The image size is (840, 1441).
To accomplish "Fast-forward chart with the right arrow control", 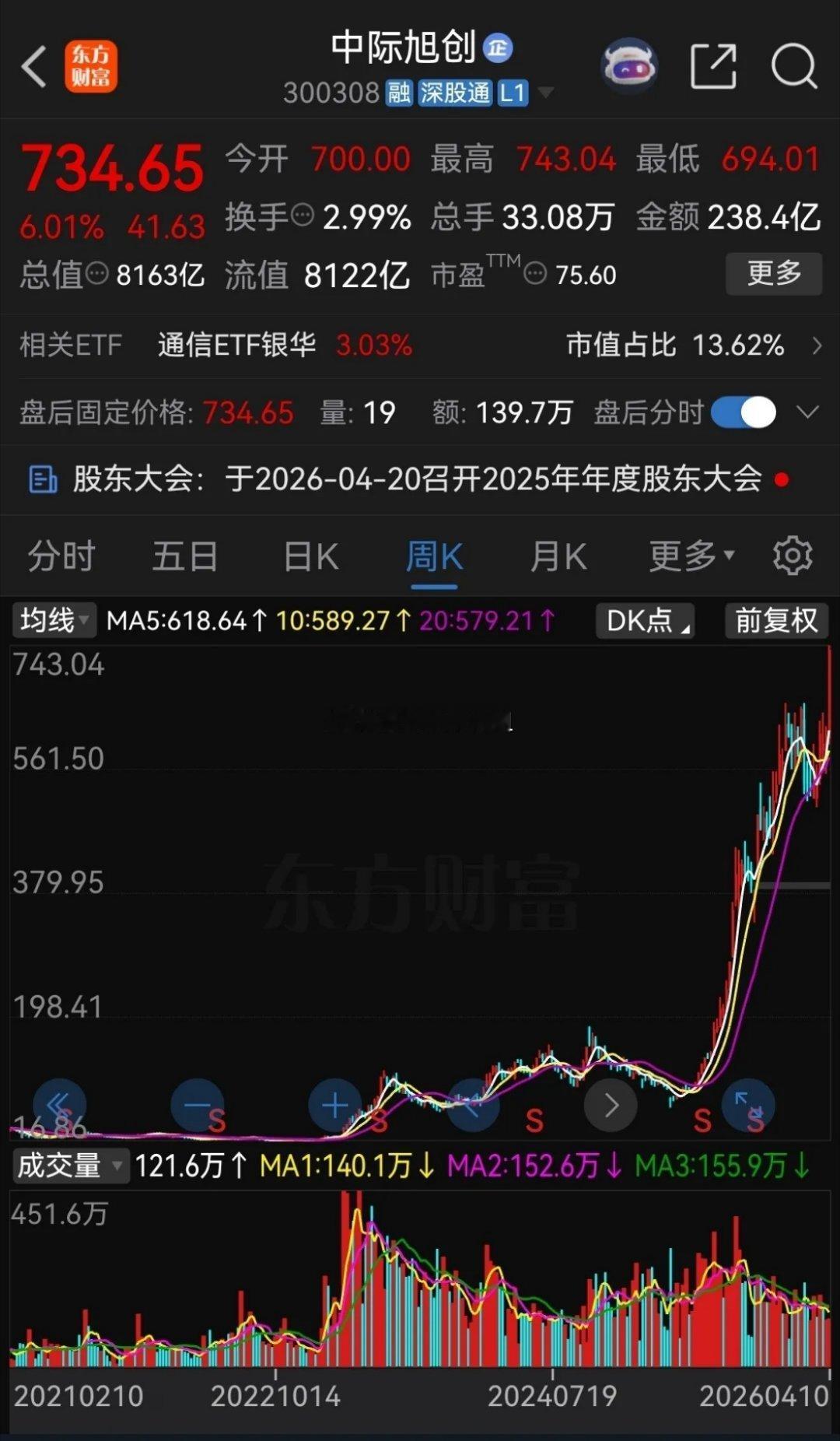I will (611, 1104).
